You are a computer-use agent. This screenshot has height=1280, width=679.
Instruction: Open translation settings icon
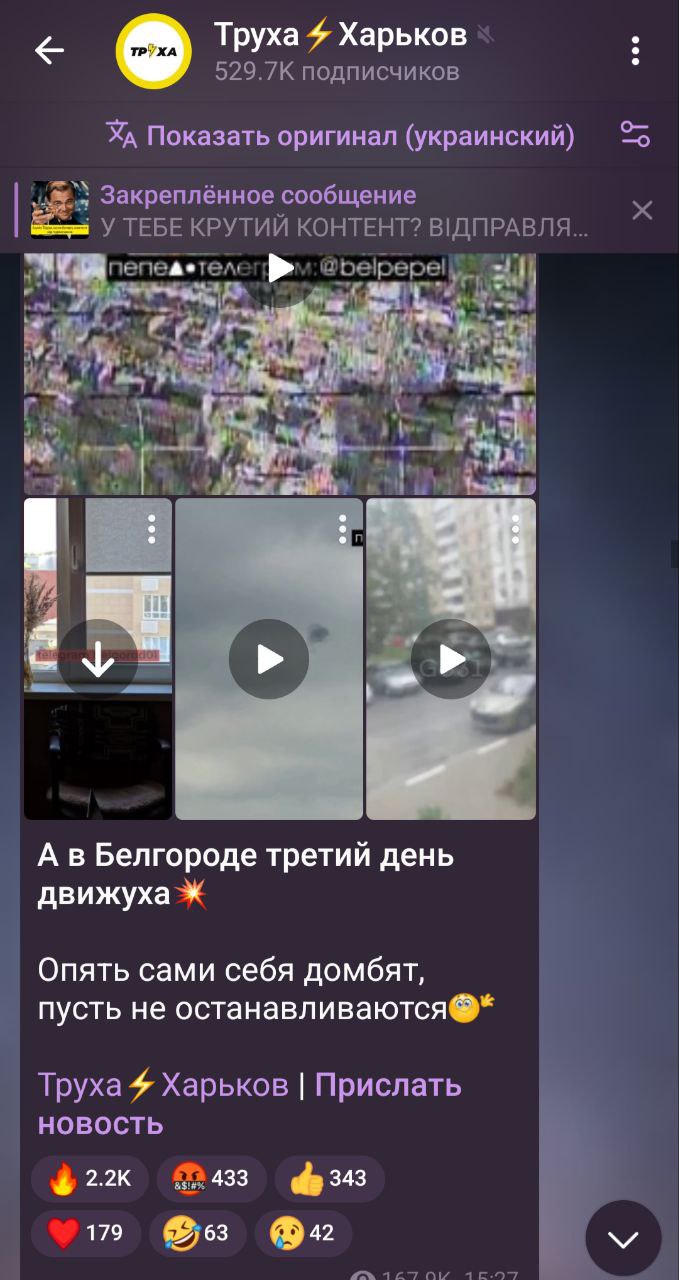pos(635,135)
